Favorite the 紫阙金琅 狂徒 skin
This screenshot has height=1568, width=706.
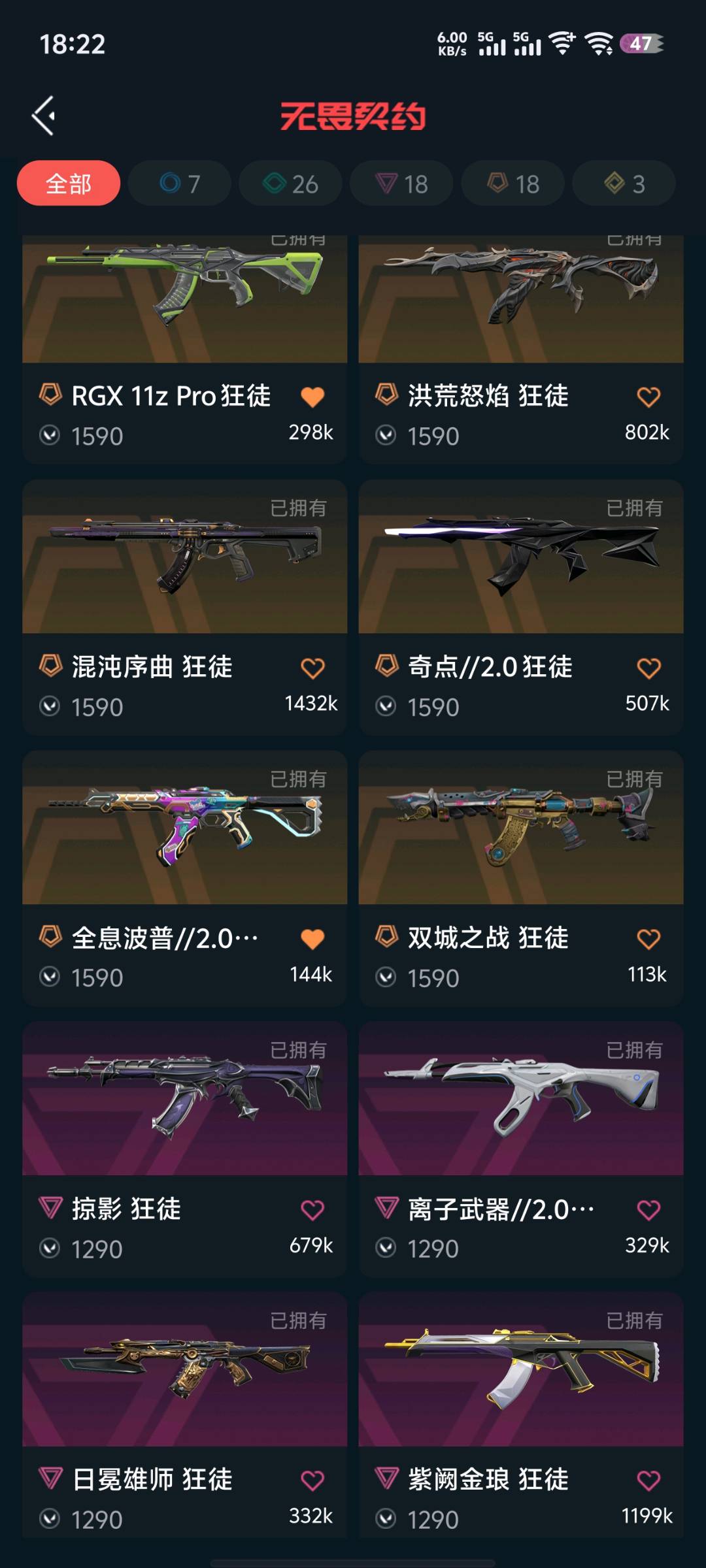(x=648, y=1480)
